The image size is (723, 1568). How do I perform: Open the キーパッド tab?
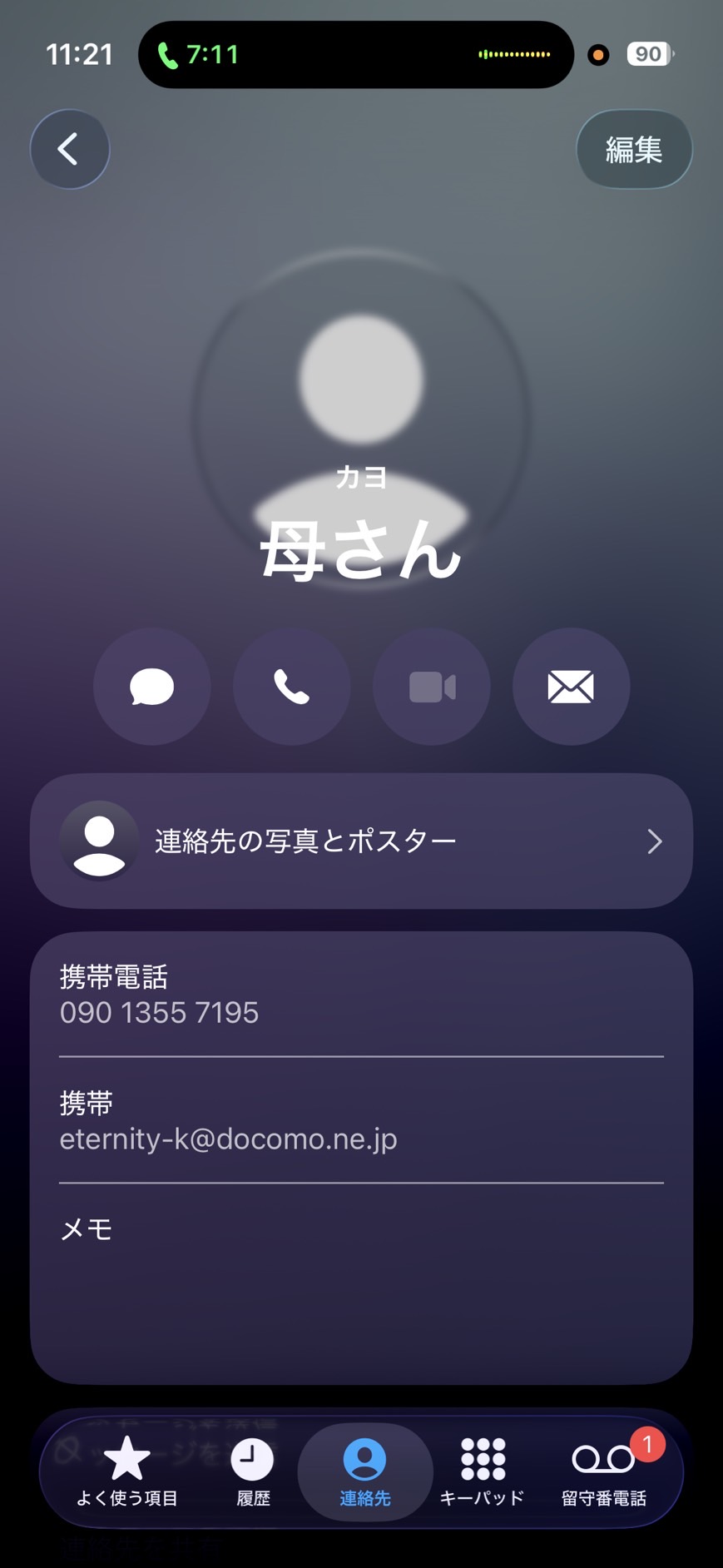coord(483,1471)
